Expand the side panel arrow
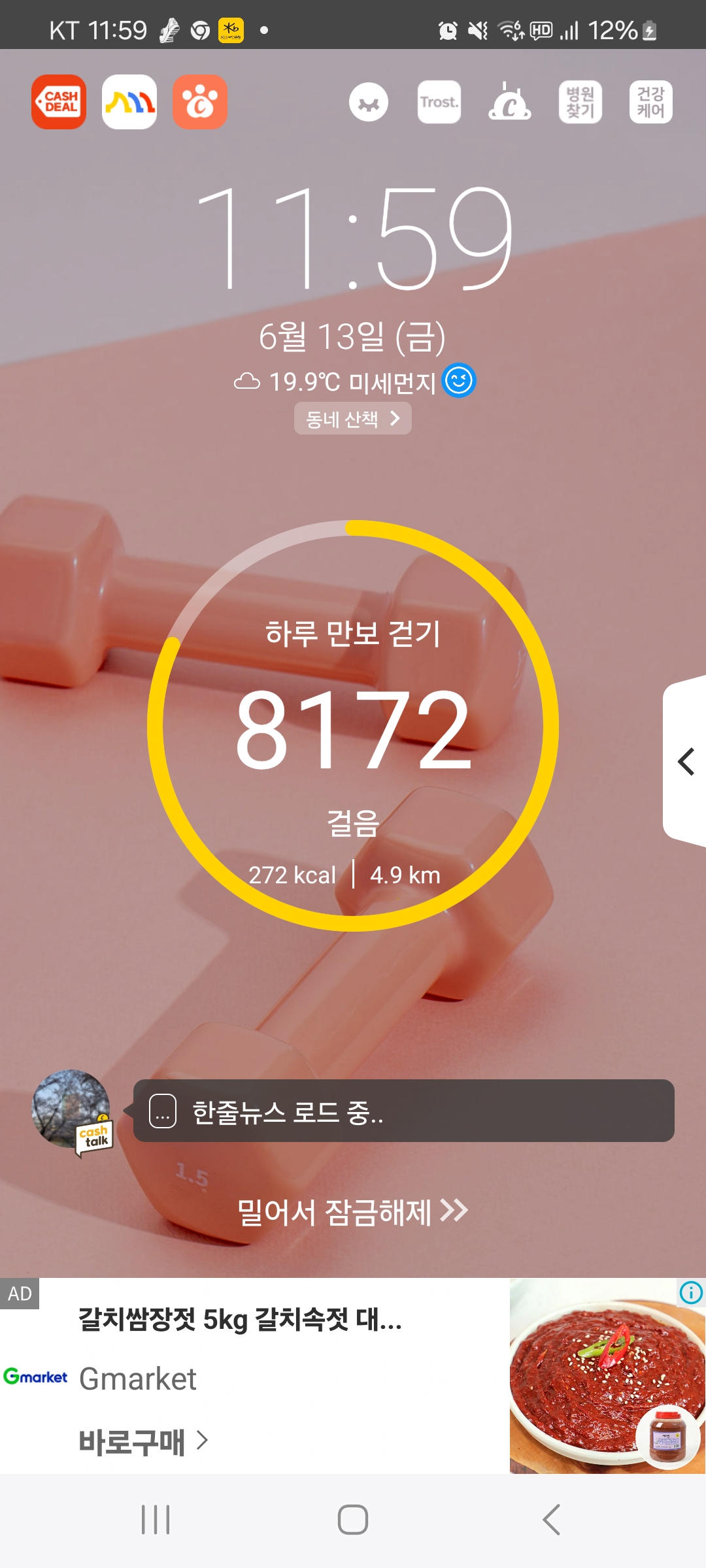 click(x=686, y=762)
